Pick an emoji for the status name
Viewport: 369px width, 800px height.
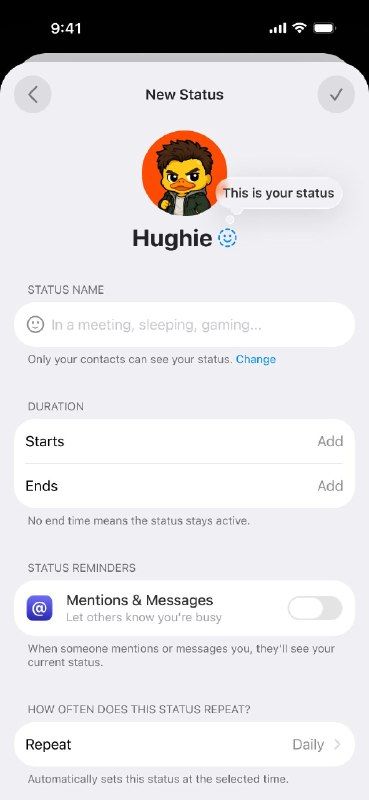(35, 324)
